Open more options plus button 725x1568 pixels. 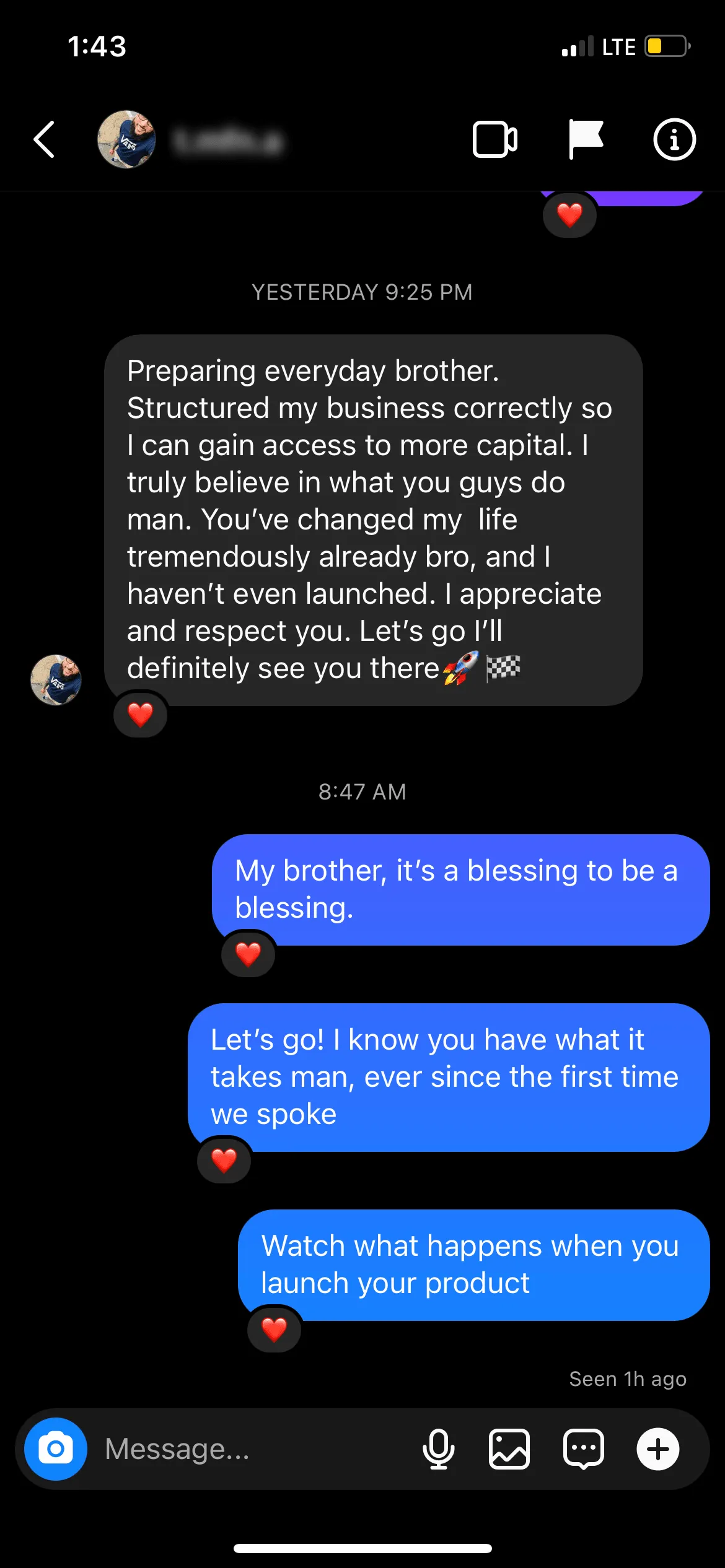[x=657, y=1449]
